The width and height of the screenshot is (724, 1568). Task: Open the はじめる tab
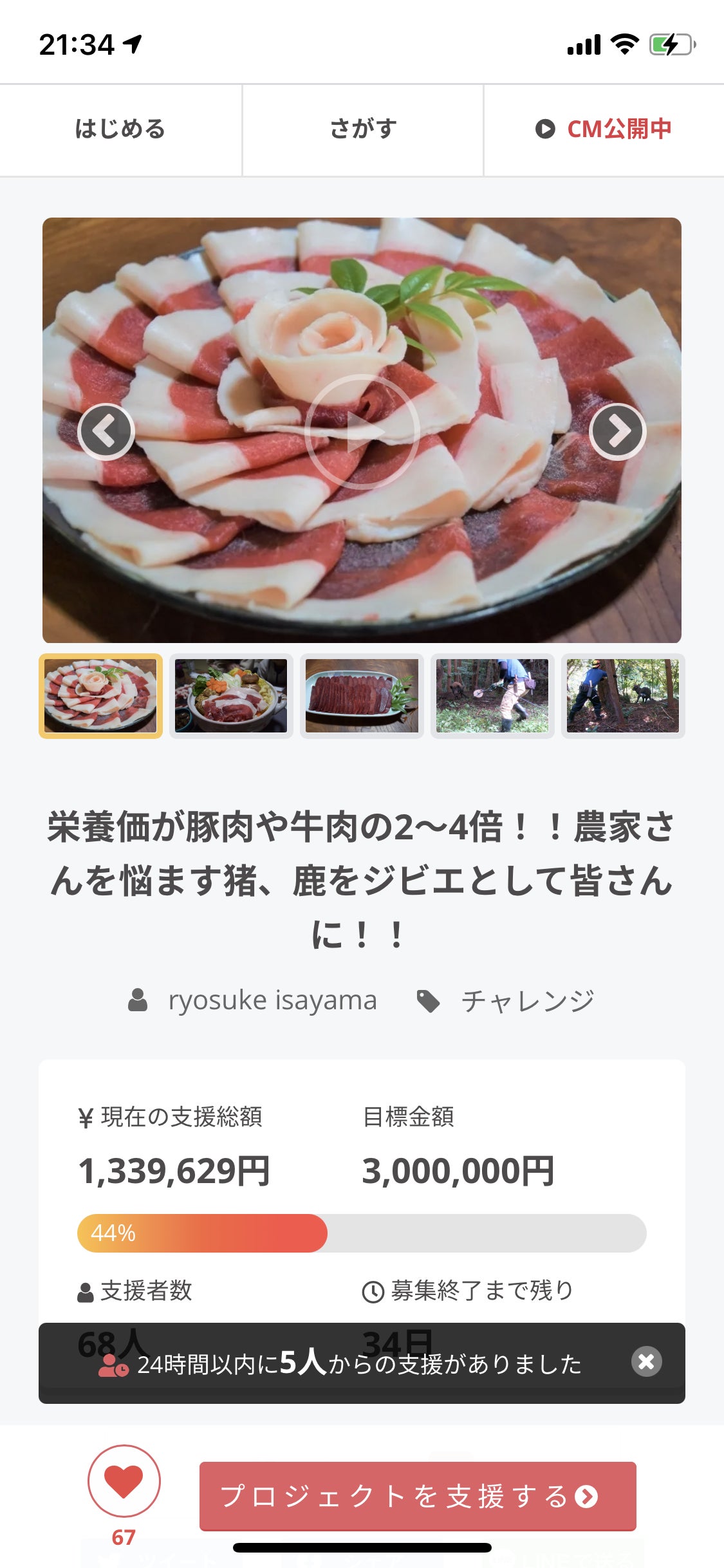[x=120, y=129]
